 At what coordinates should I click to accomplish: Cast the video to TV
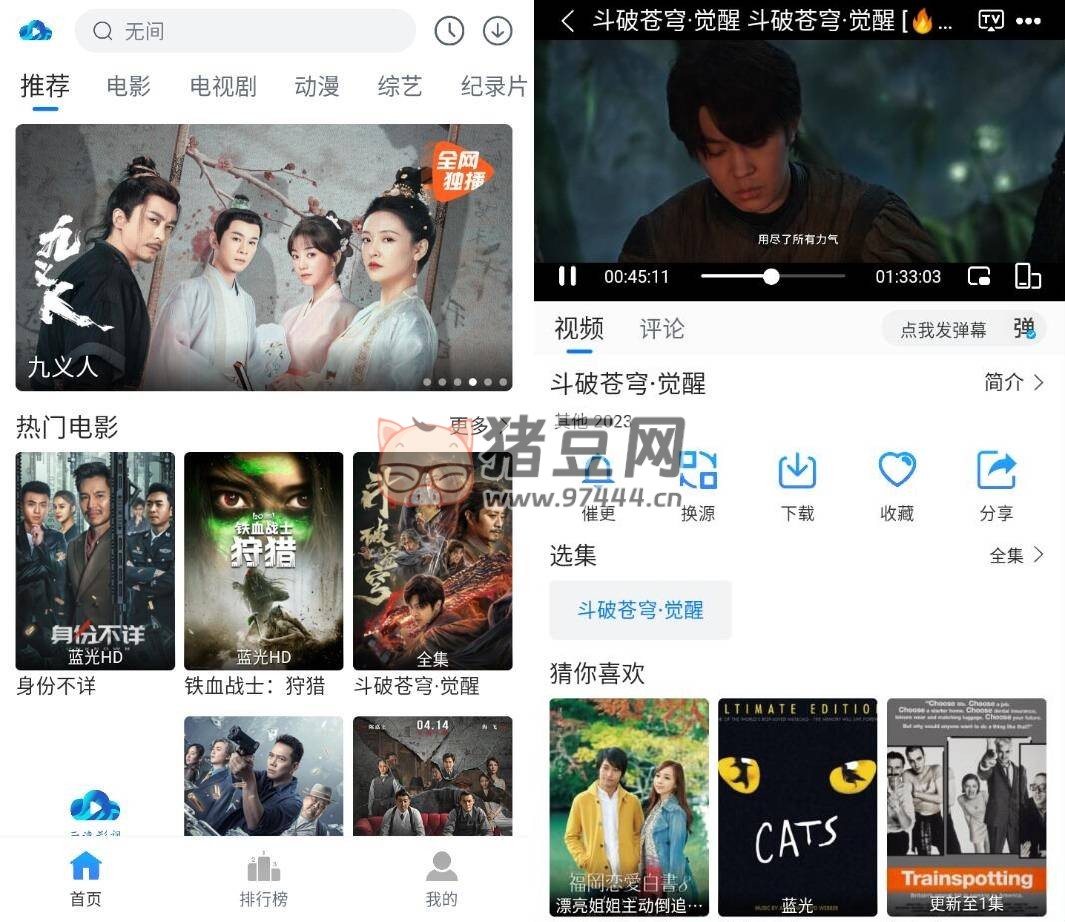tap(990, 21)
